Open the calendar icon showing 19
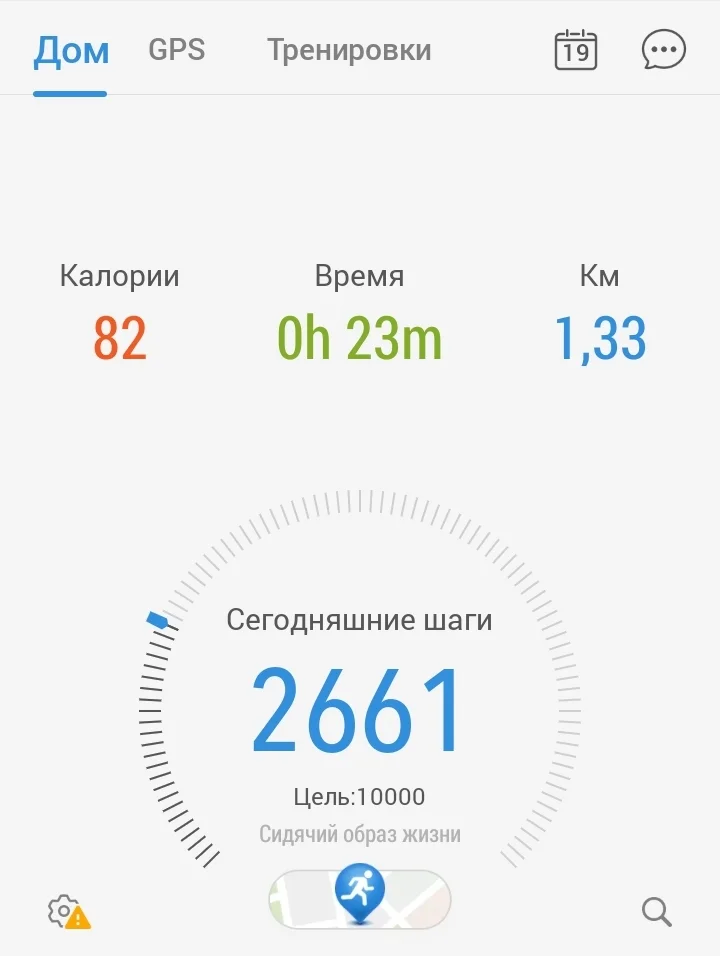This screenshot has height=956, width=720. pyautogui.click(x=576, y=50)
